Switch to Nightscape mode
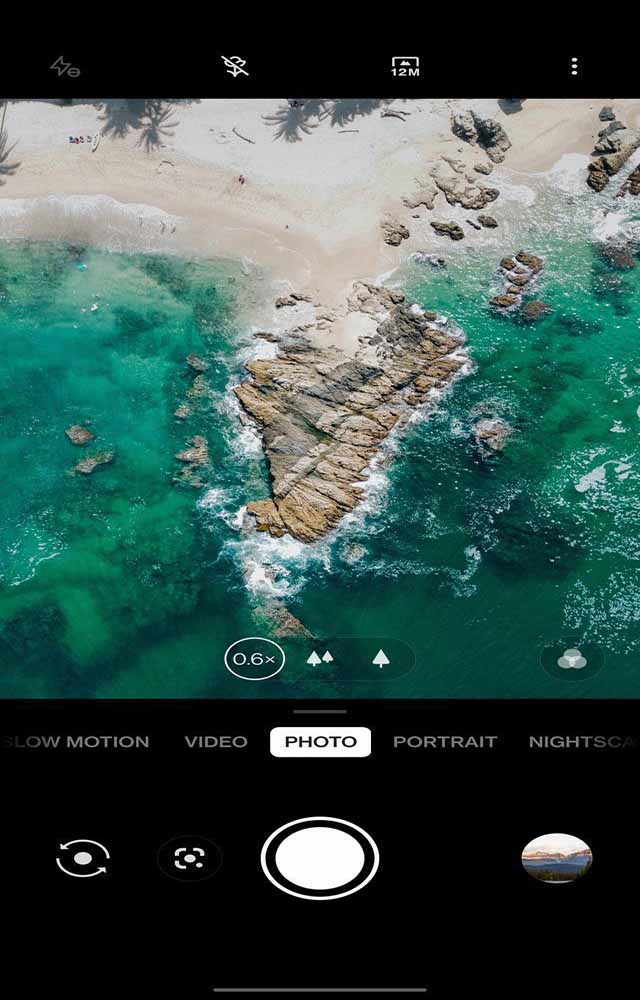Viewport: 640px width, 1000px height. pos(582,742)
